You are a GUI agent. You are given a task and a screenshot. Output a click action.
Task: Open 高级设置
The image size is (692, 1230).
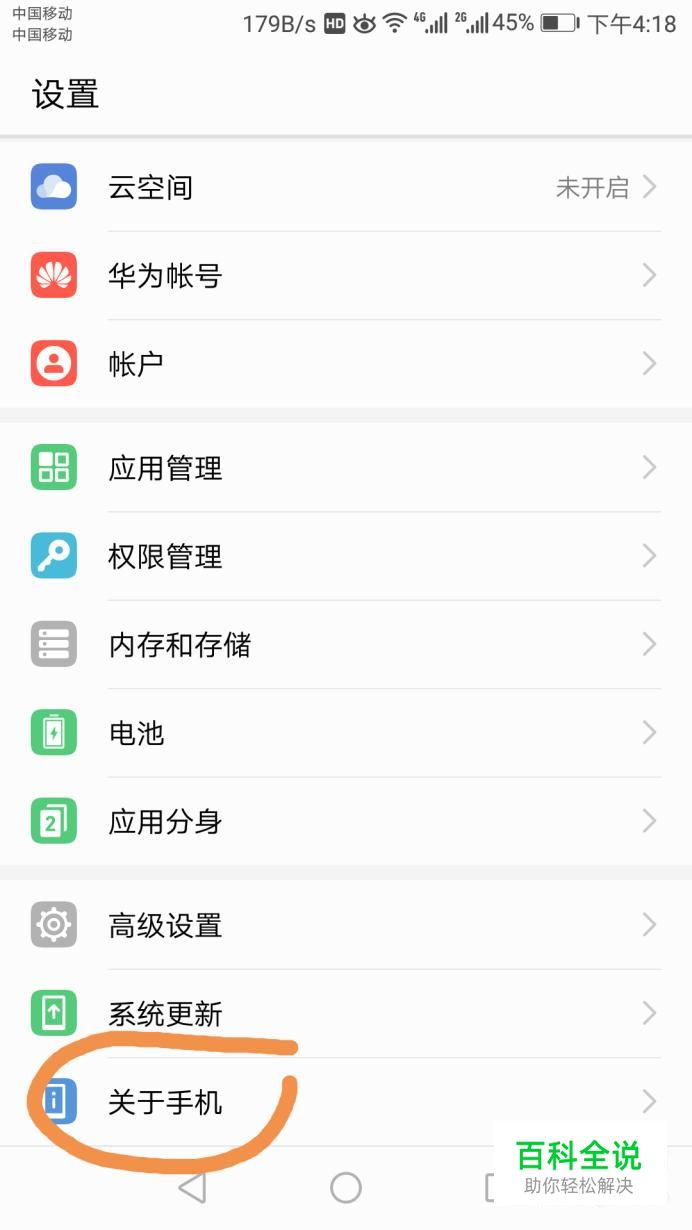(x=346, y=925)
